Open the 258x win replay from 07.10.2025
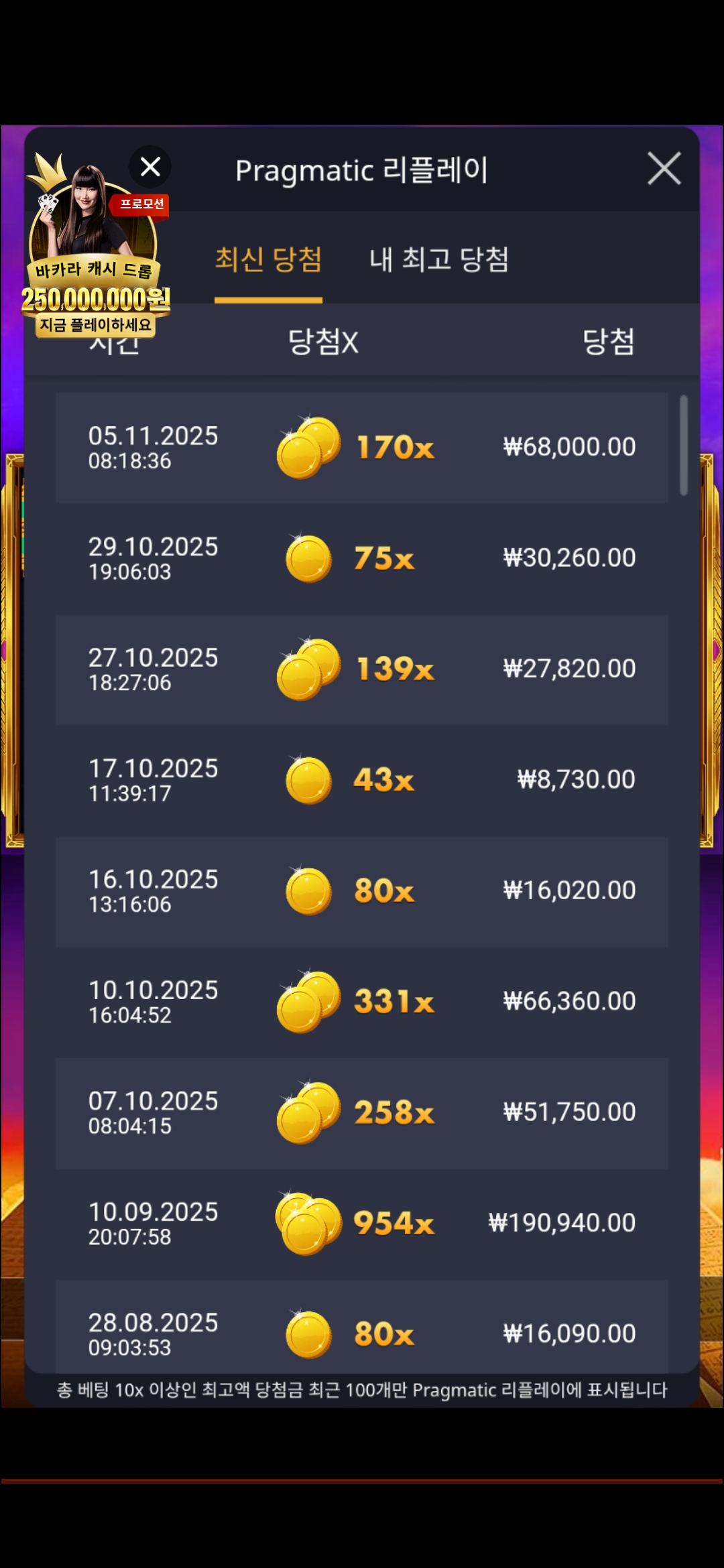 click(362, 1112)
